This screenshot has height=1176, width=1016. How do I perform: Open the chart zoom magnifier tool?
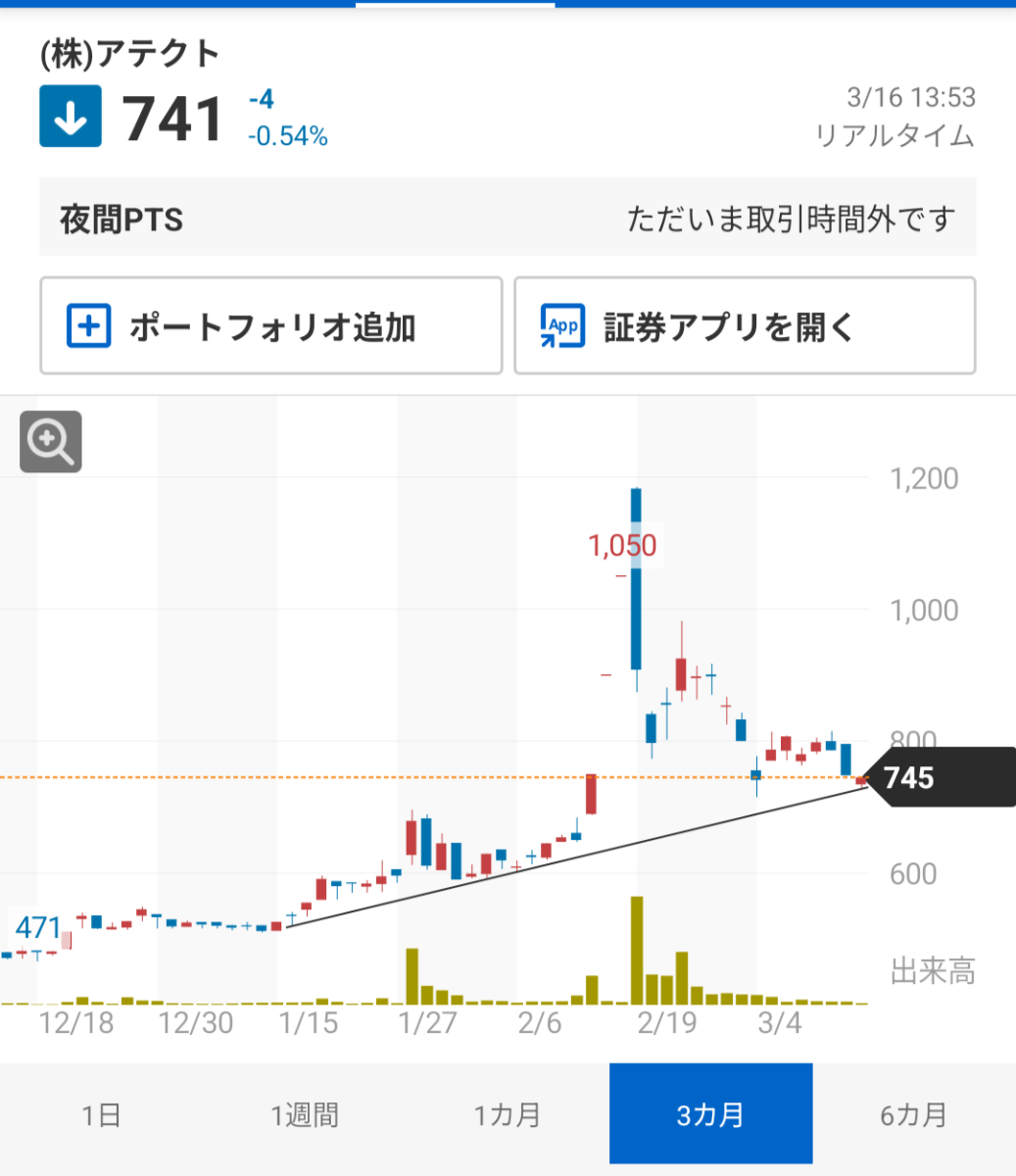point(50,442)
